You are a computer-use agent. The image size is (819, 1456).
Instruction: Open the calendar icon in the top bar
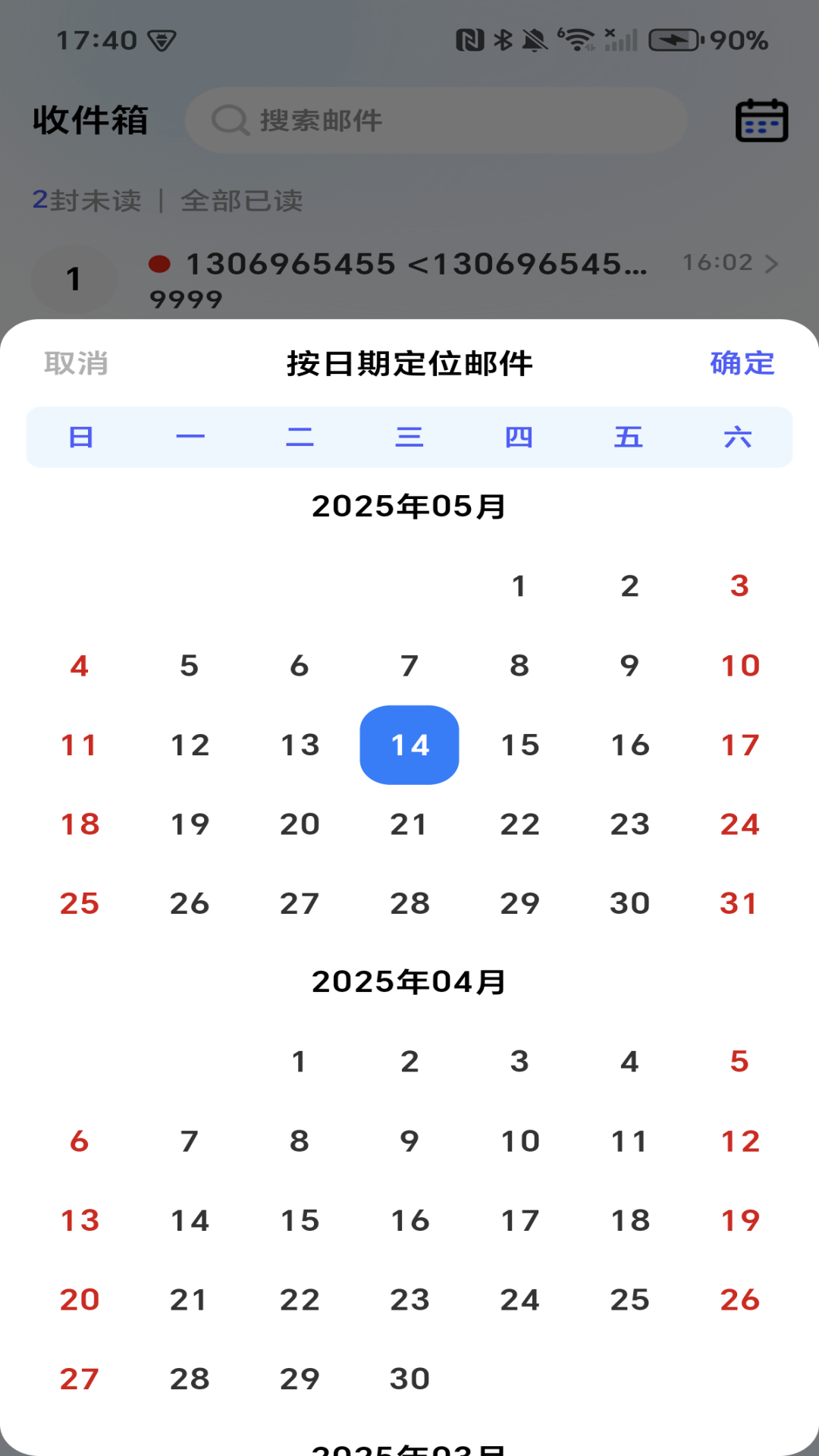click(761, 120)
